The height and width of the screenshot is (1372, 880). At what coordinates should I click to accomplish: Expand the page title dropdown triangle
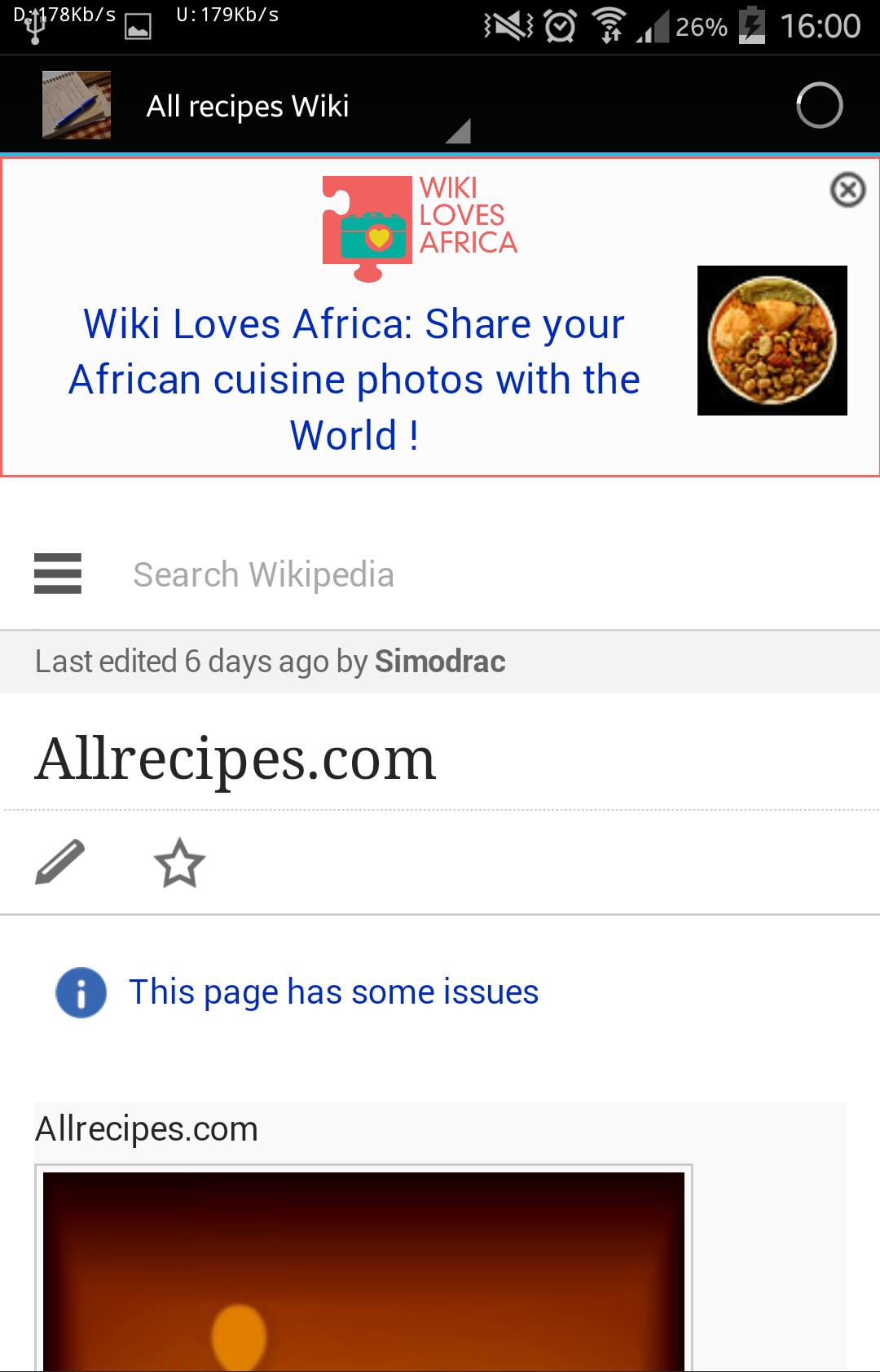(x=460, y=130)
